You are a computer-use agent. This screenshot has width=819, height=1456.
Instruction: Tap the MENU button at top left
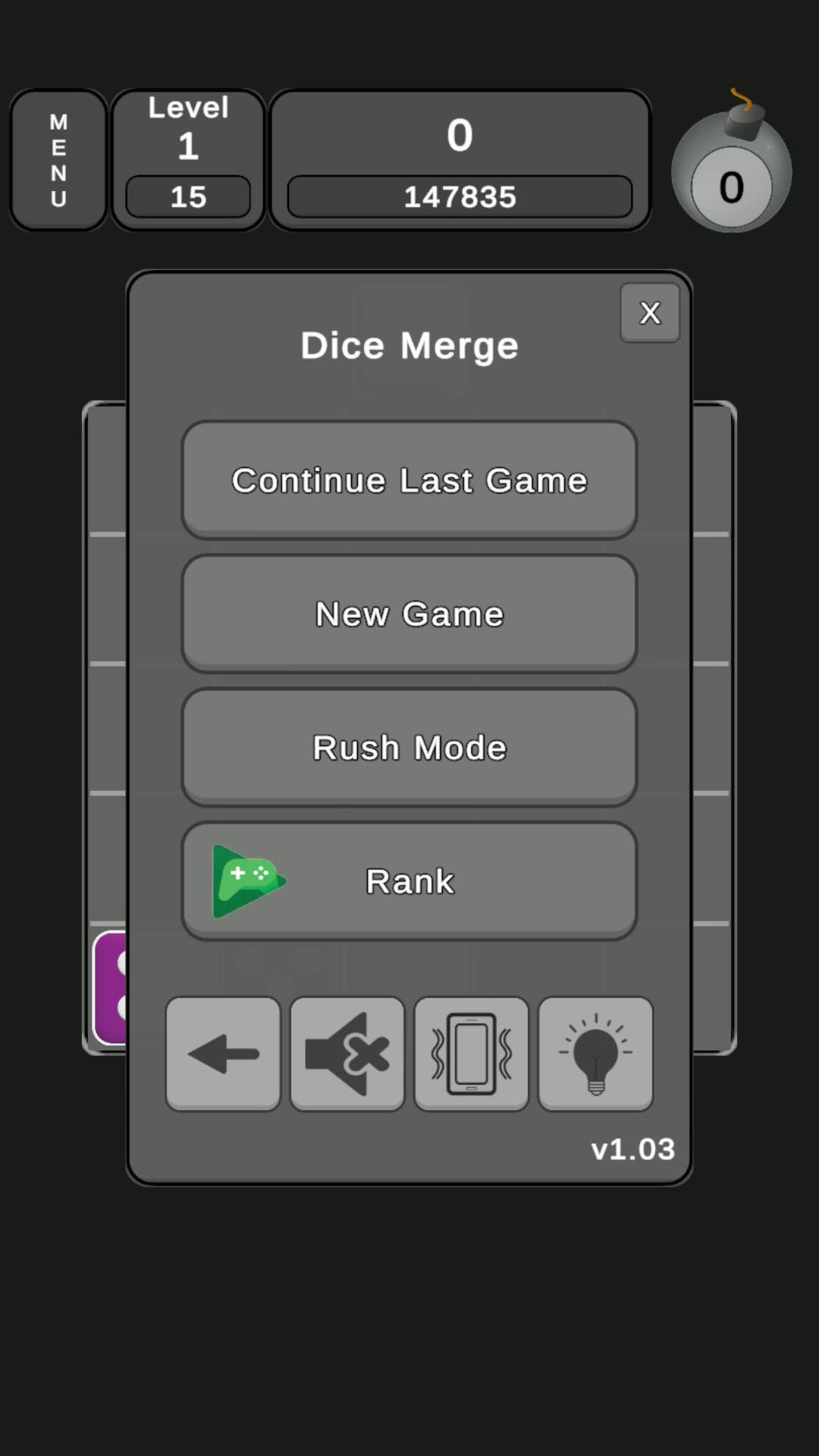point(58,160)
